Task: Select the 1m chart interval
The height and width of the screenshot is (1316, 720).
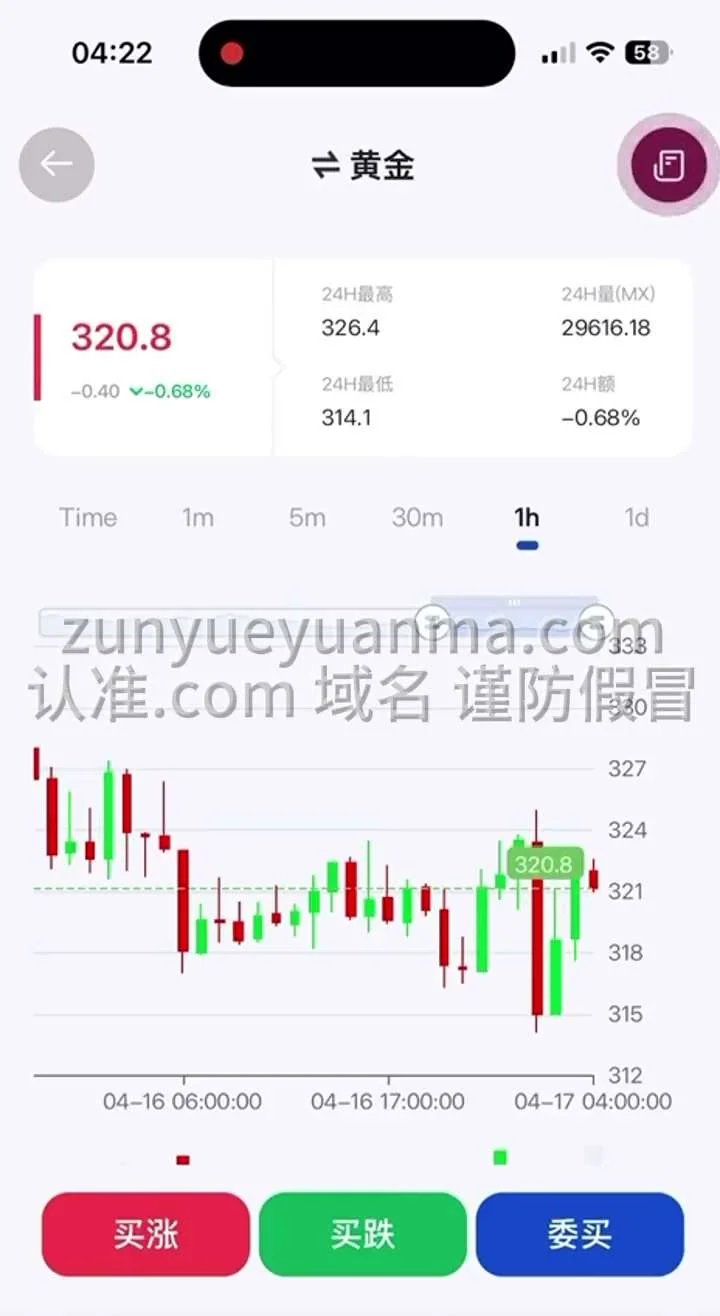Action: [198, 517]
